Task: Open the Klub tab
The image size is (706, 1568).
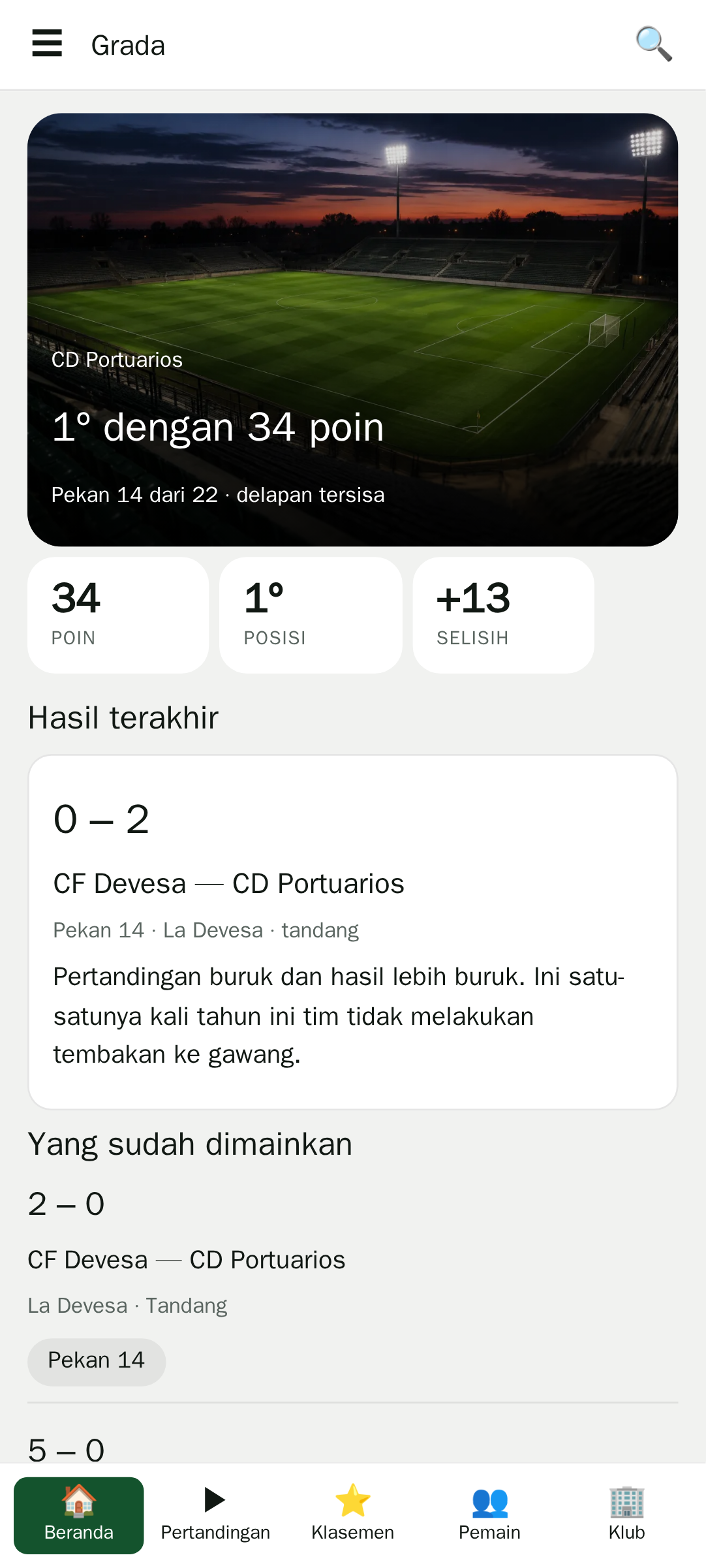Action: (x=626, y=1516)
